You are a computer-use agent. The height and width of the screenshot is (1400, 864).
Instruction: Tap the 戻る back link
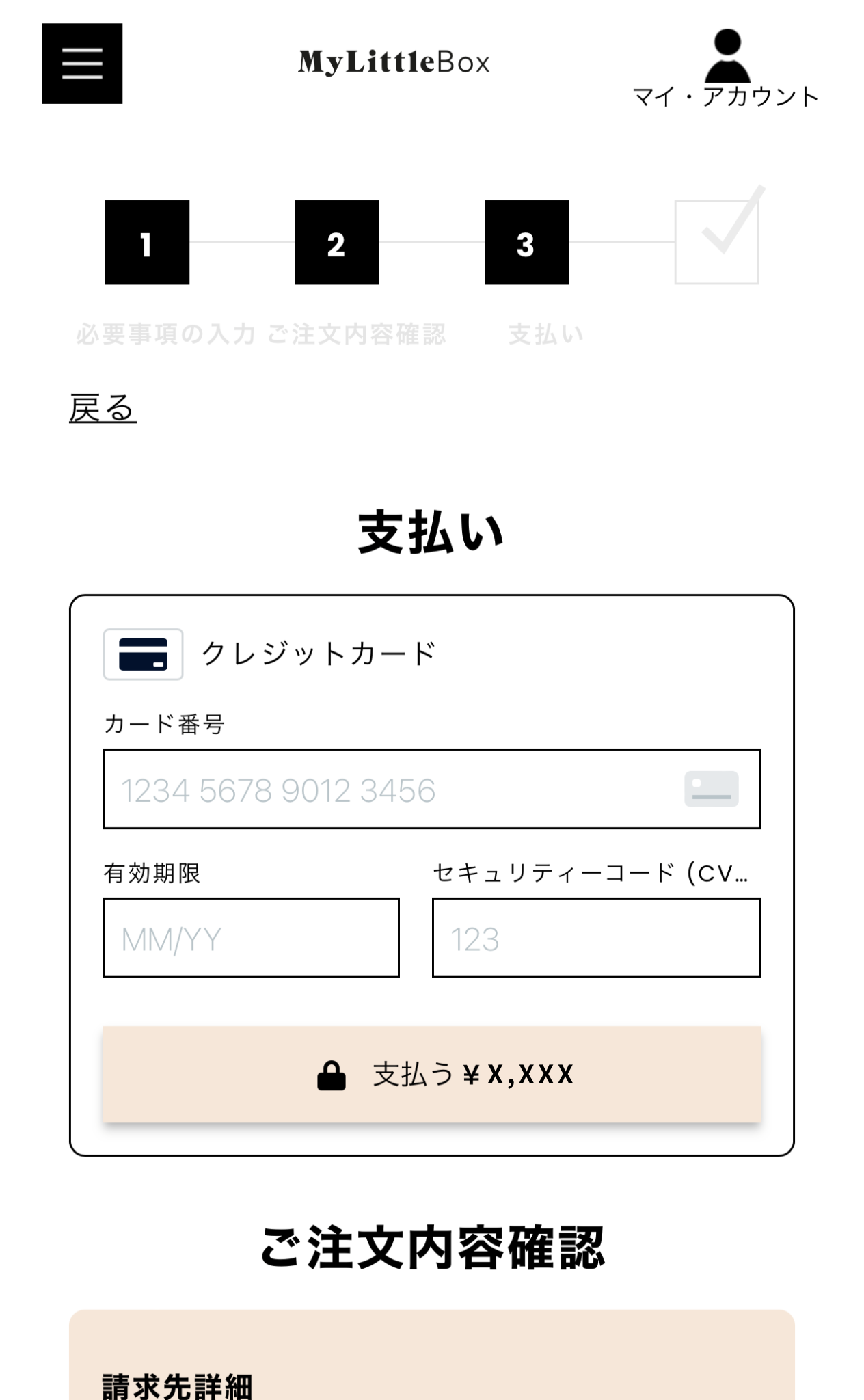(x=103, y=408)
